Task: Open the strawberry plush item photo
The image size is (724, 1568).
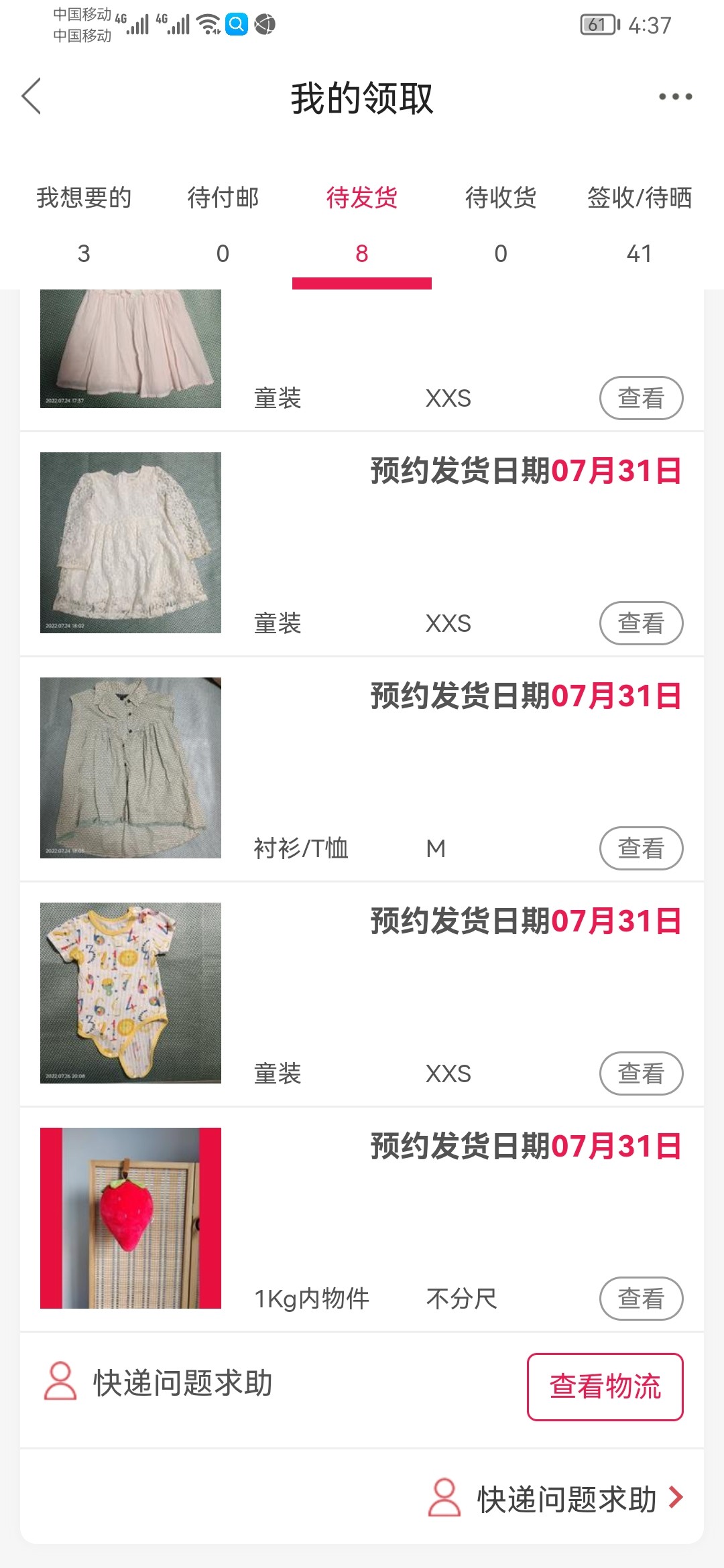Action: [131, 1218]
